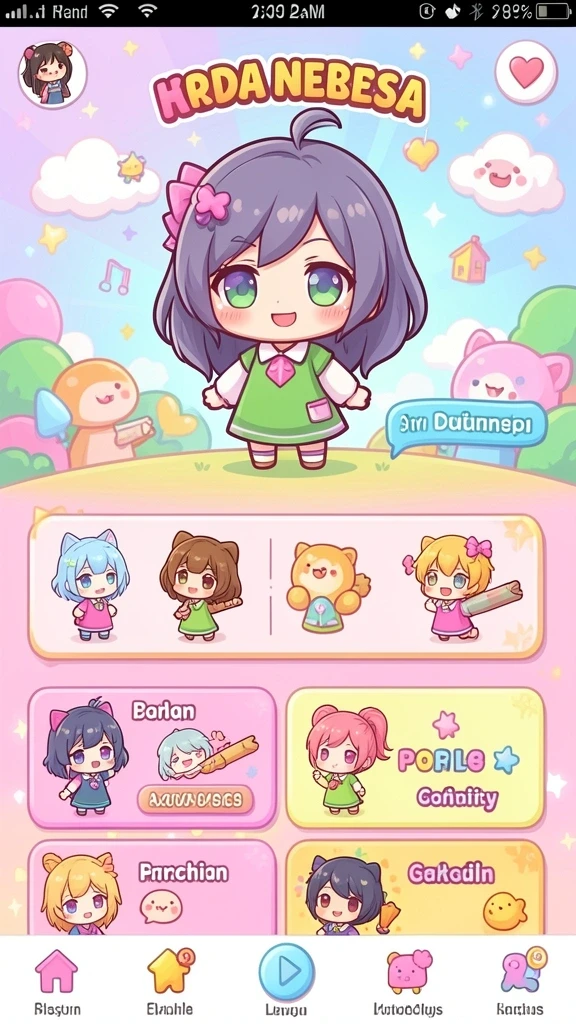
Task: Select the brown-haired bear girl character
Action: pos(200,584)
